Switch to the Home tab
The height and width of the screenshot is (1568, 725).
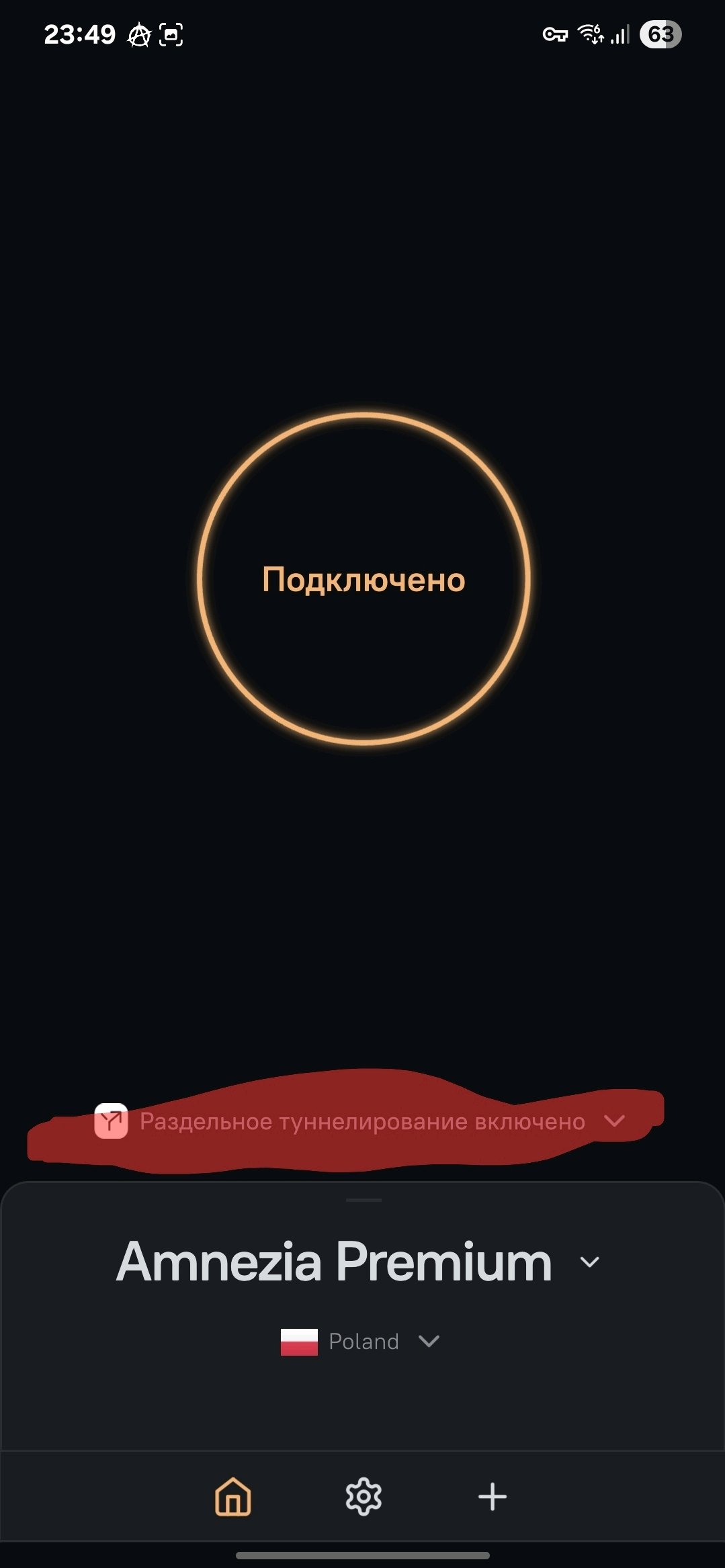233,1497
